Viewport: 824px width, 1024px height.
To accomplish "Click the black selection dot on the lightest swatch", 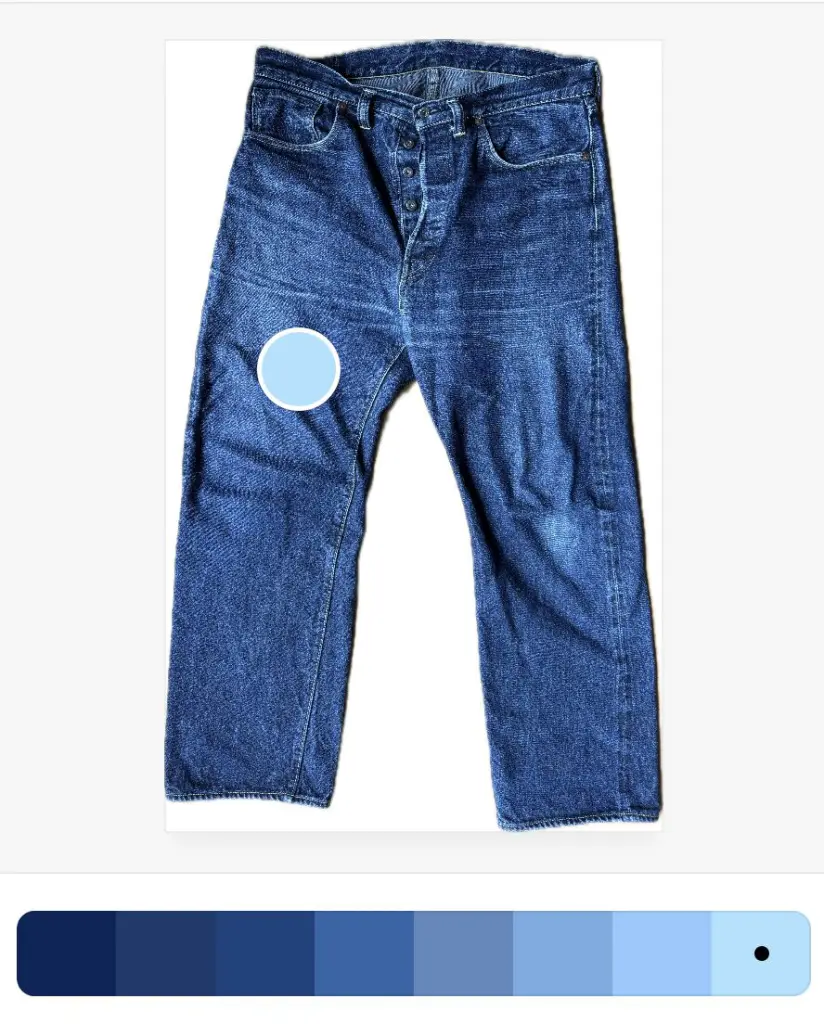I will [761, 953].
